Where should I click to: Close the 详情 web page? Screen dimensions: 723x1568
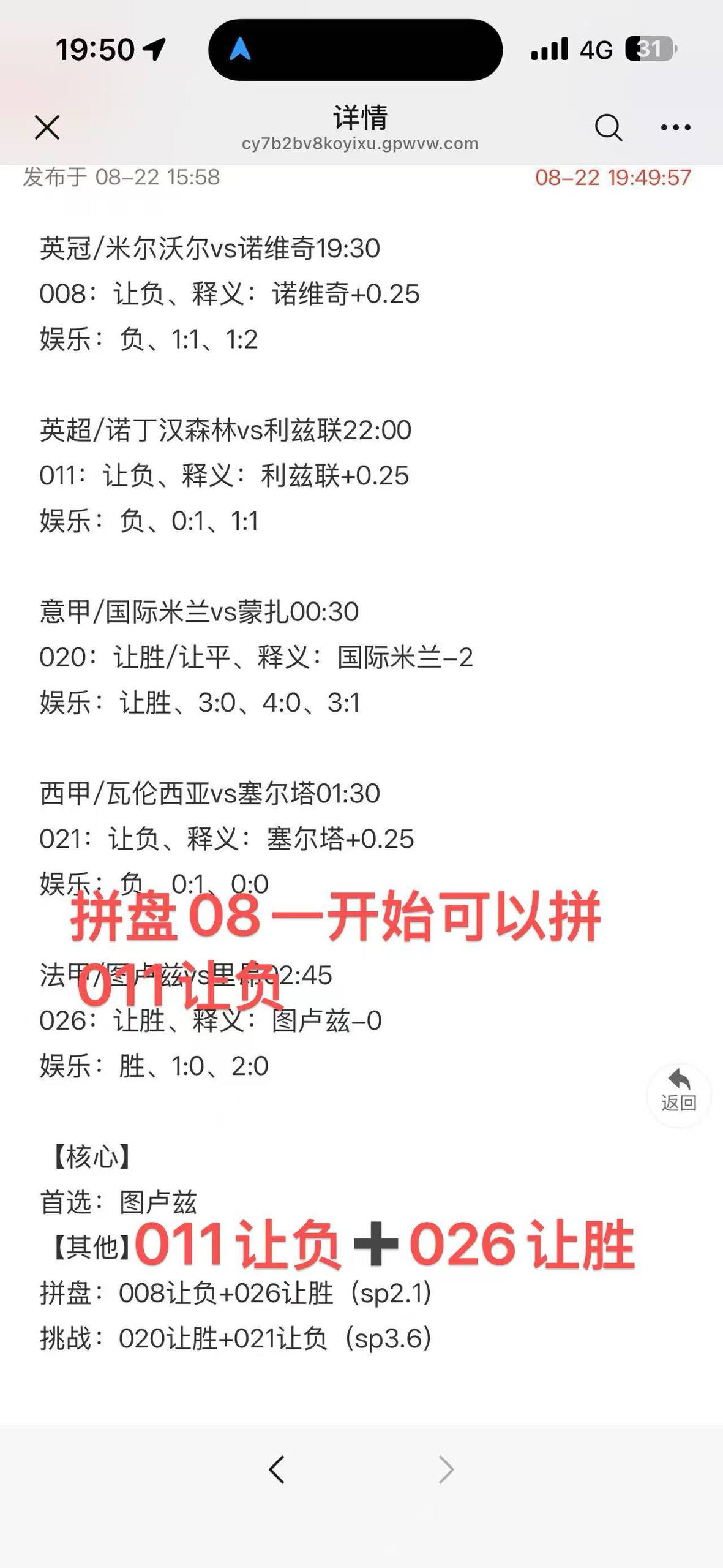click(x=47, y=127)
